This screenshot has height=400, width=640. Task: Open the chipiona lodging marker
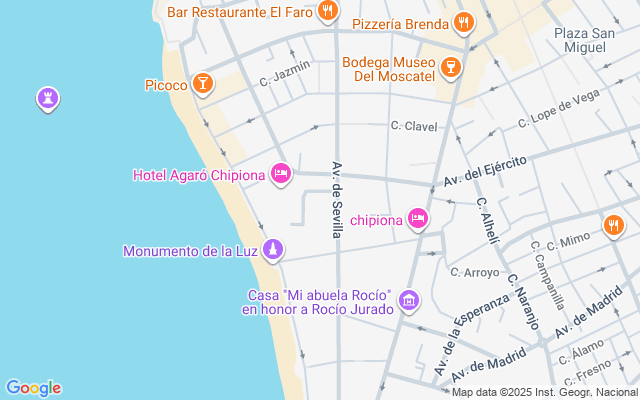click(x=418, y=218)
